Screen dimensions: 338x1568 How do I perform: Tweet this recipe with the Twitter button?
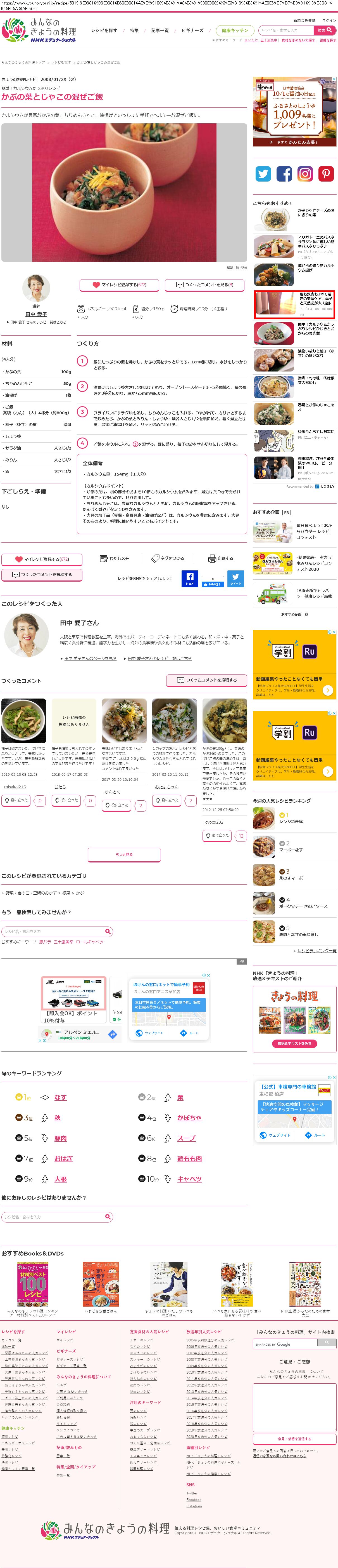(x=235, y=578)
